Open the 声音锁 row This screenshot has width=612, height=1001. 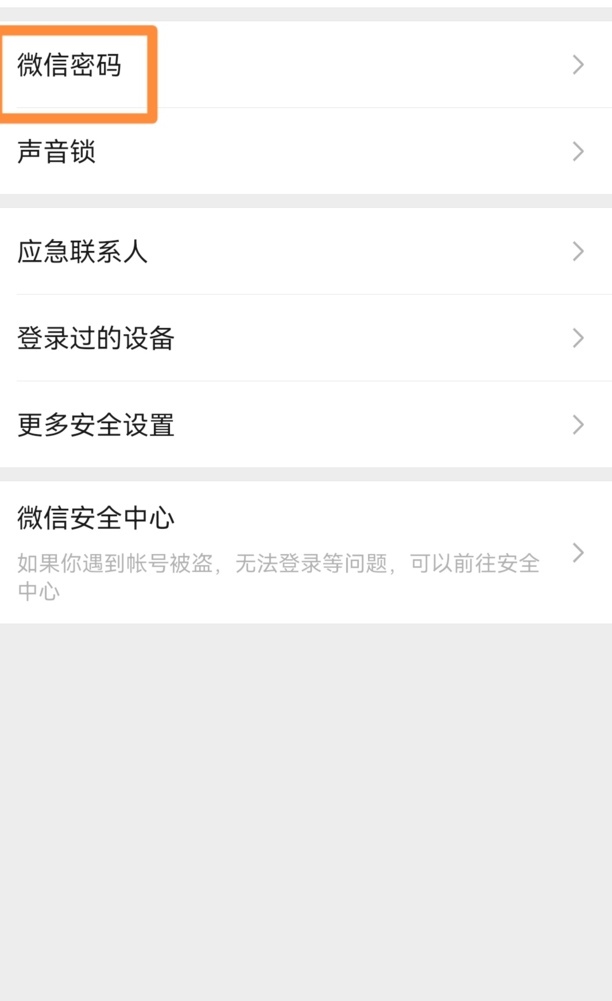[306, 151]
